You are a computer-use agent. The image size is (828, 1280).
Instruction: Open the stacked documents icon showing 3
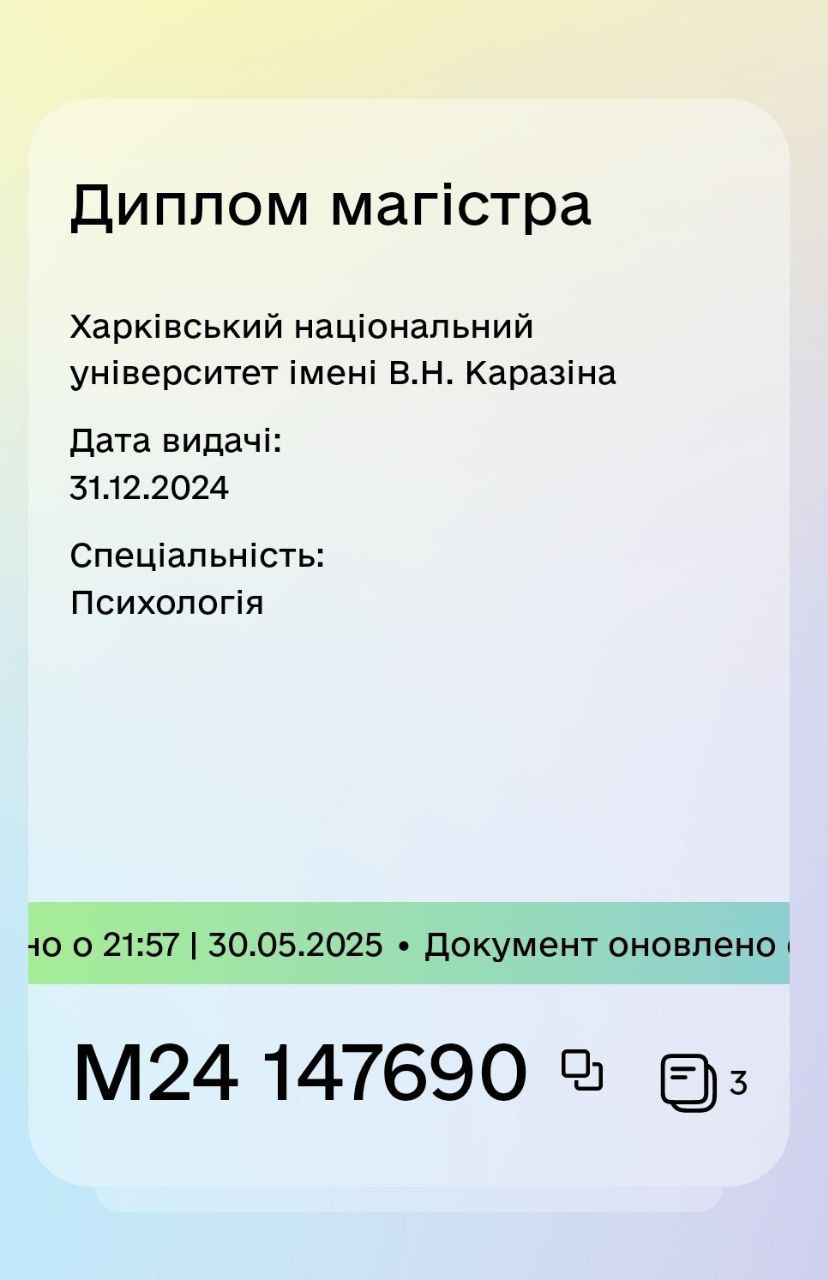point(689,1082)
